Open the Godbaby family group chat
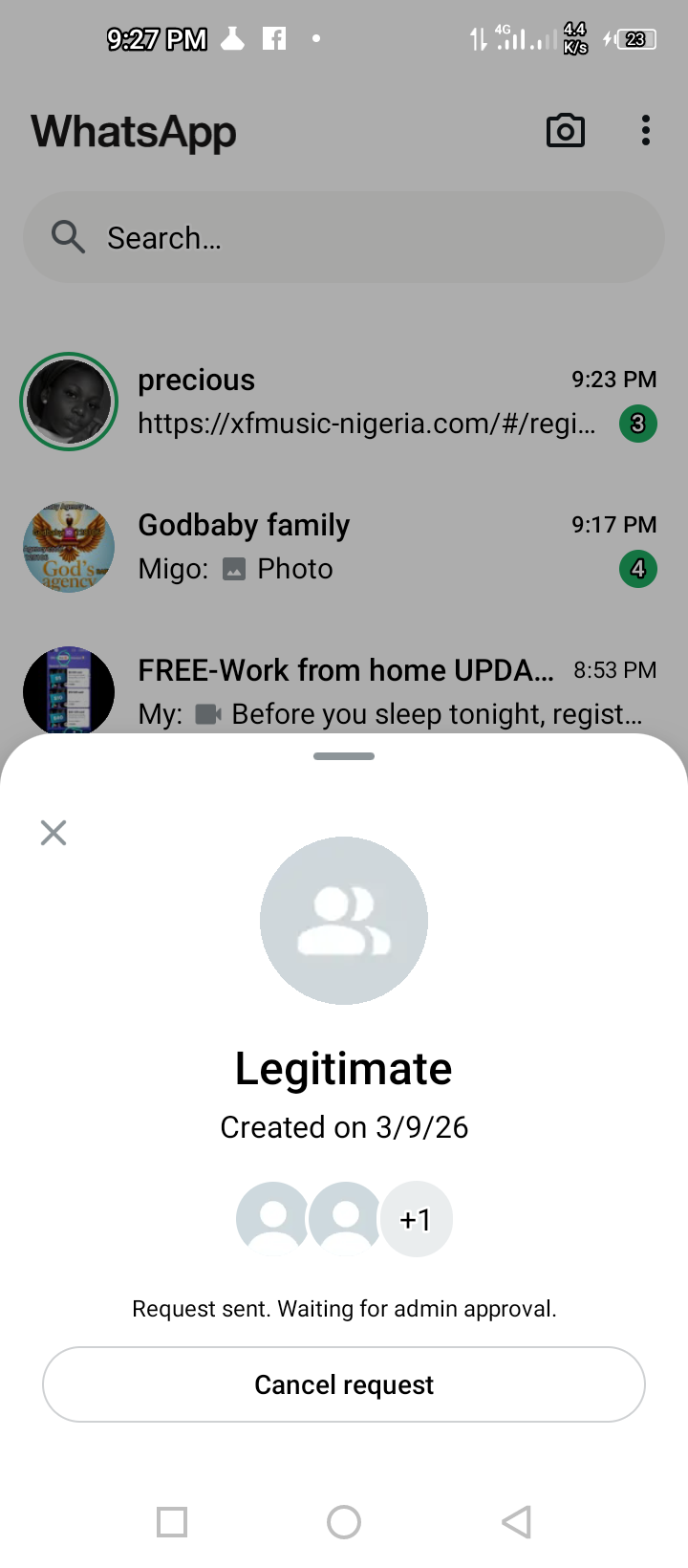 tap(382, 547)
